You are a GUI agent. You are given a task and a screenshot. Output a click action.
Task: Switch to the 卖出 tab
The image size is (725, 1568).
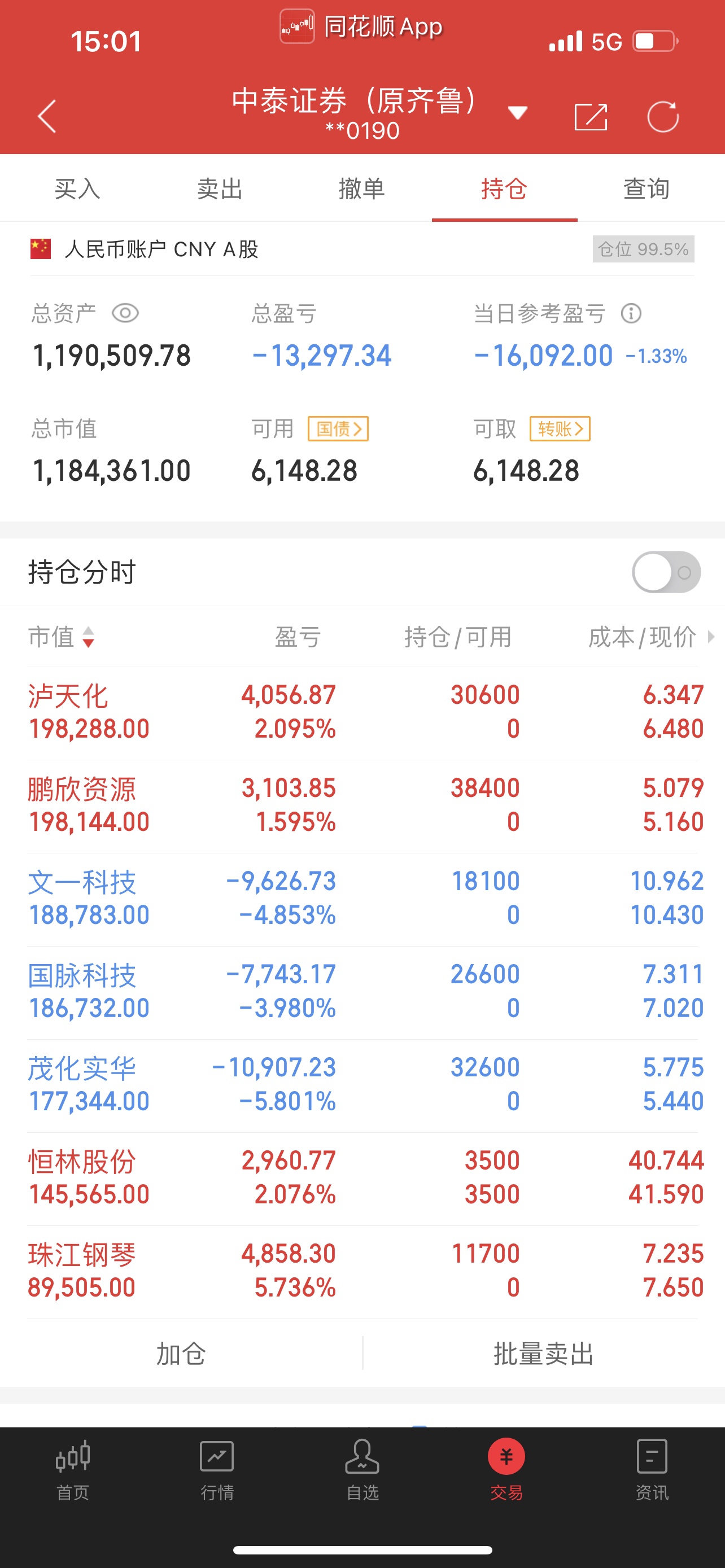[x=220, y=189]
